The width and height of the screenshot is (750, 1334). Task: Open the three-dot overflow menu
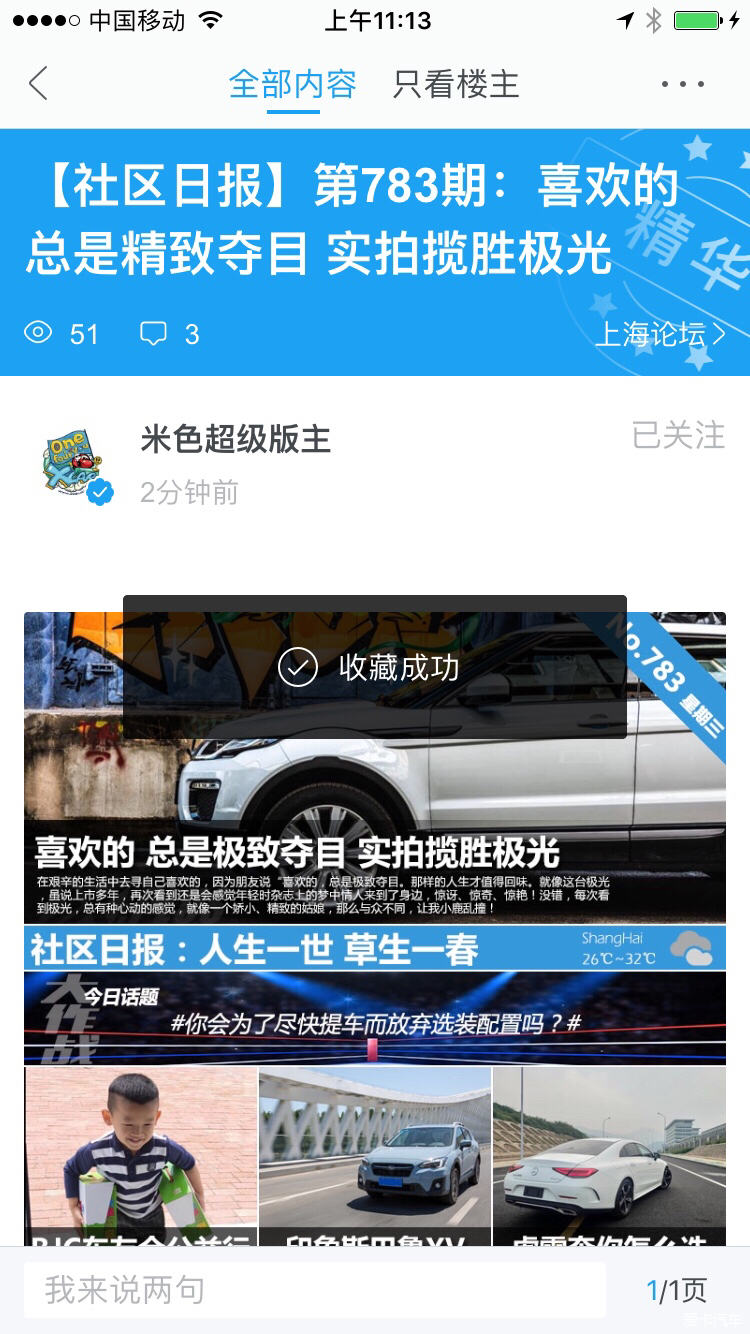pos(683,84)
